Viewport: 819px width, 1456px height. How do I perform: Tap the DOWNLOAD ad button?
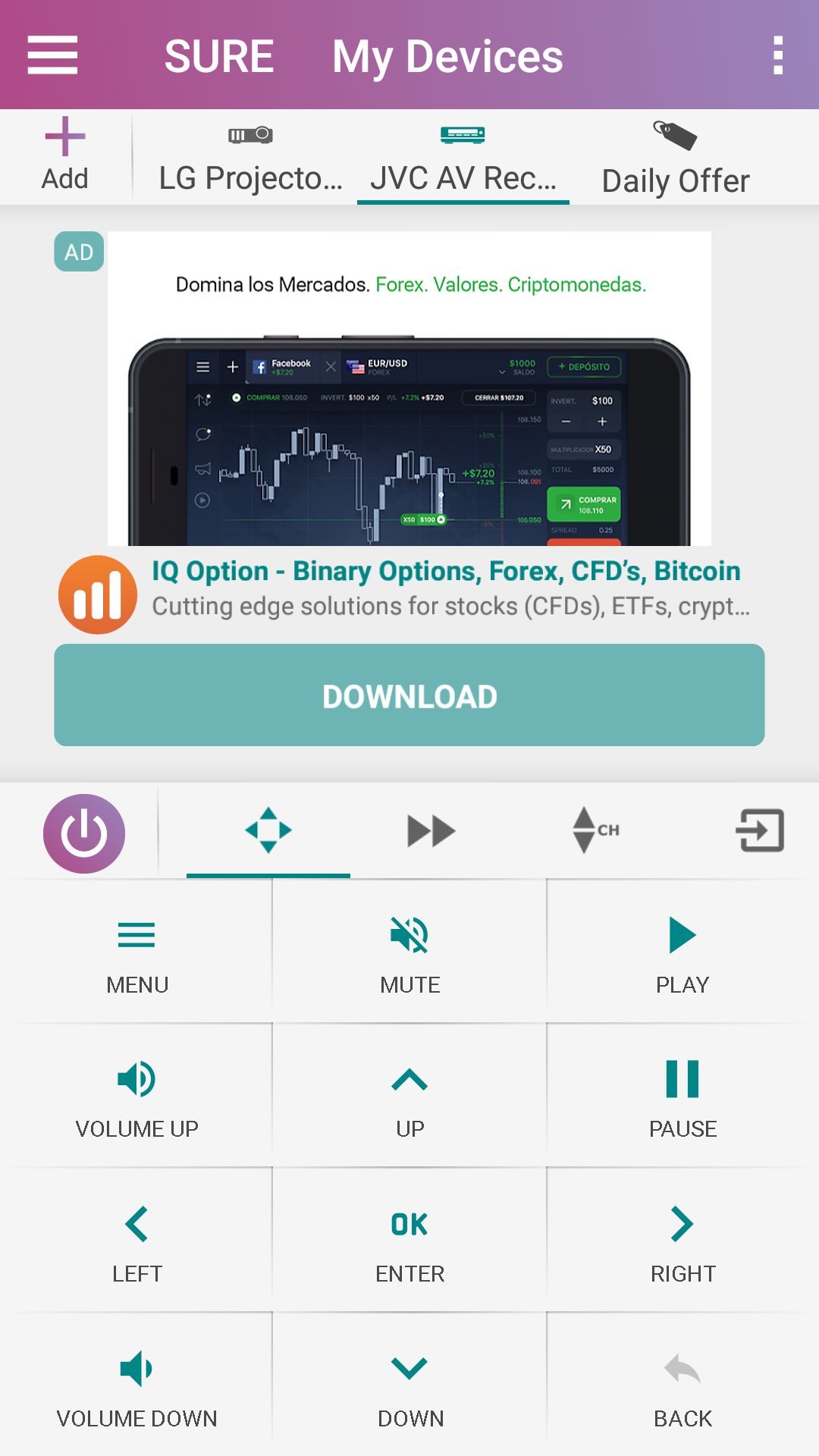pos(409,695)
